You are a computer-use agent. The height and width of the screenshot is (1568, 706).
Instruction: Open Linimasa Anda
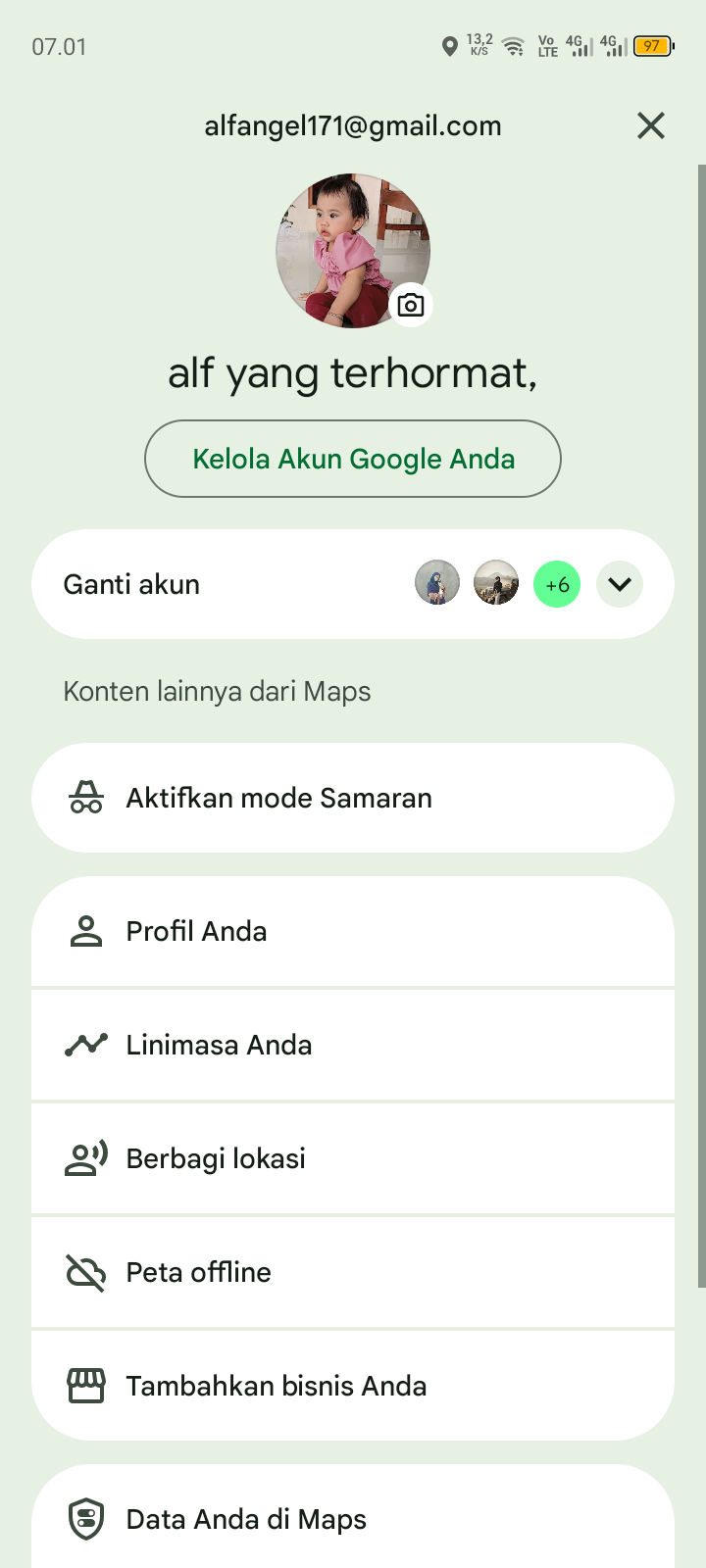click(353, 1045)
